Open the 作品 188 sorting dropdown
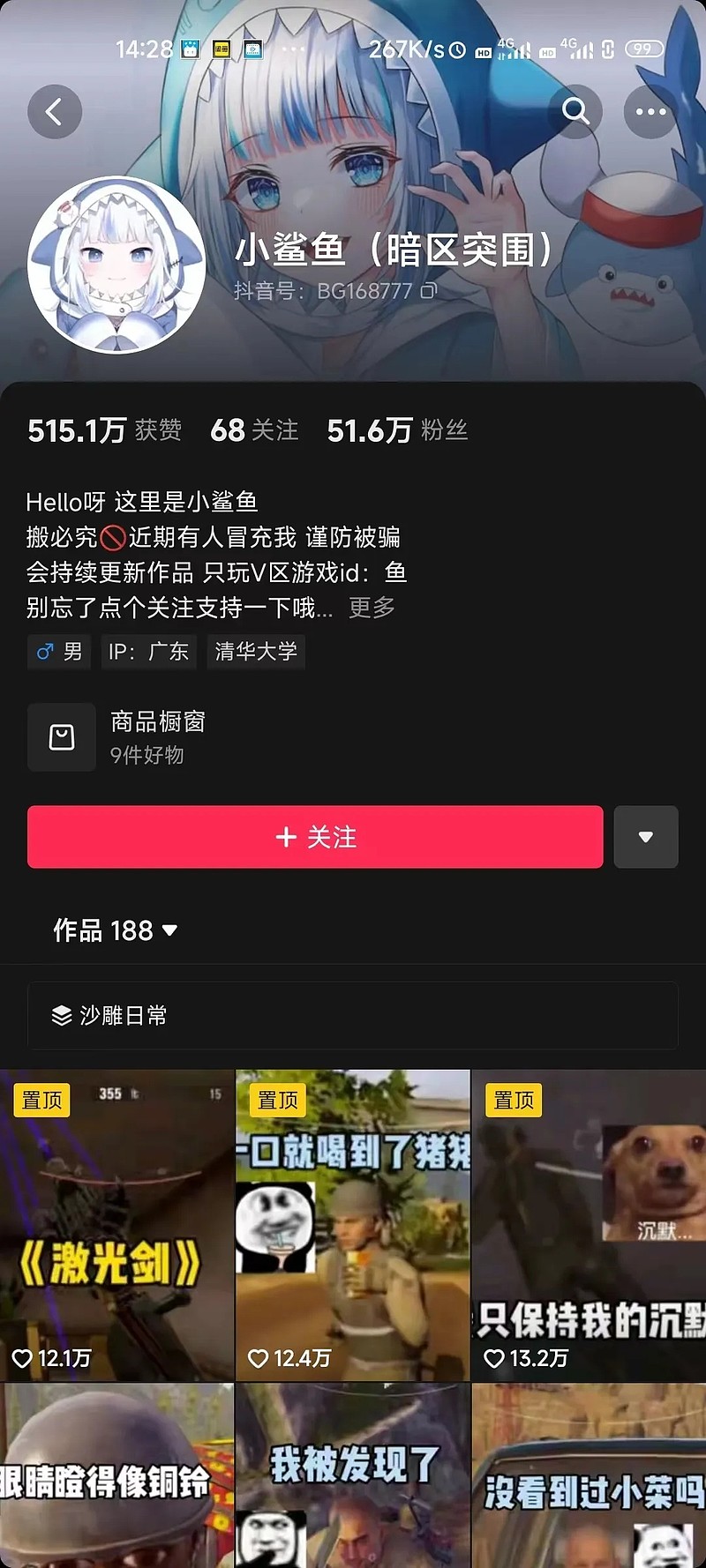Viewport: 706px width, 1568px height. coord(116,930)
